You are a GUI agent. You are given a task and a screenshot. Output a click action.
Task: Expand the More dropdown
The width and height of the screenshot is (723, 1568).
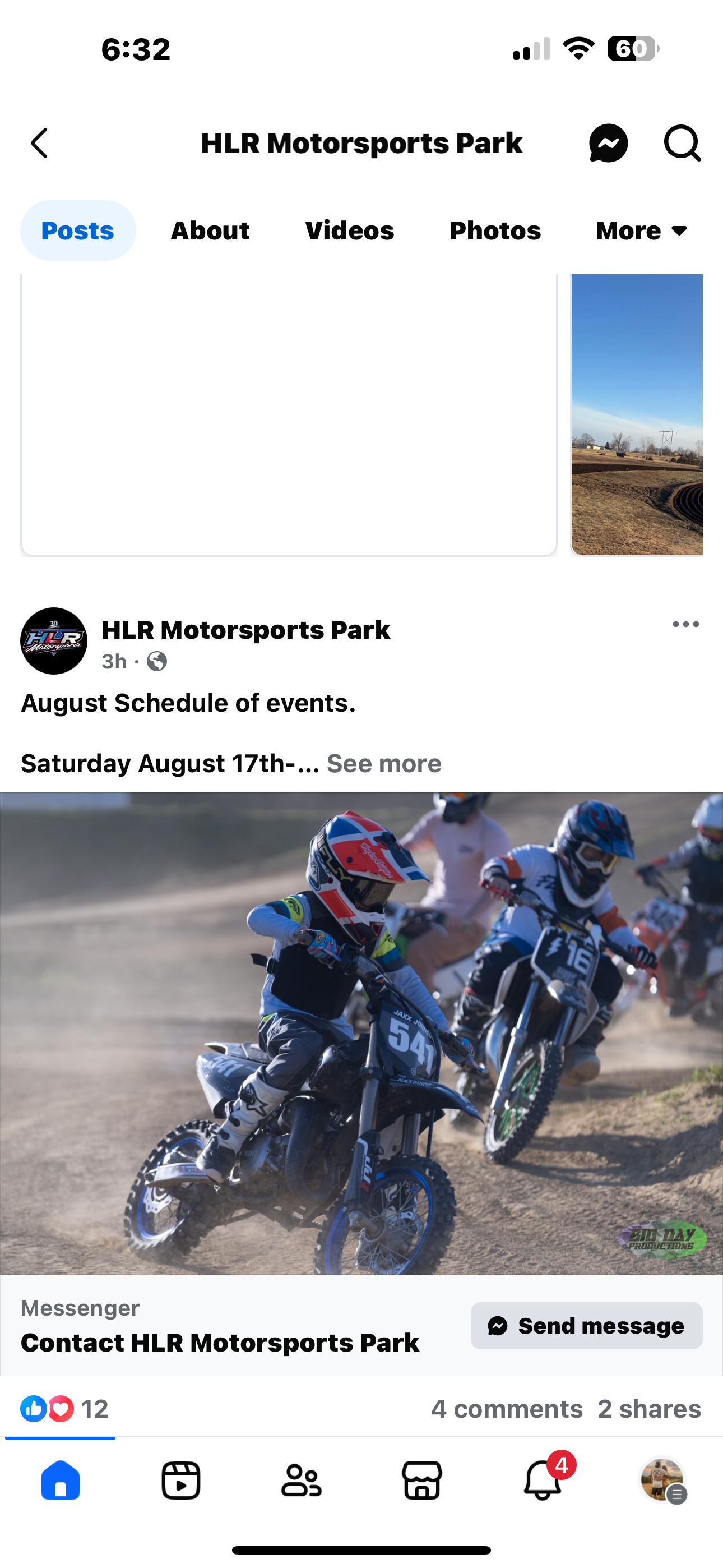tap(641, 230)
